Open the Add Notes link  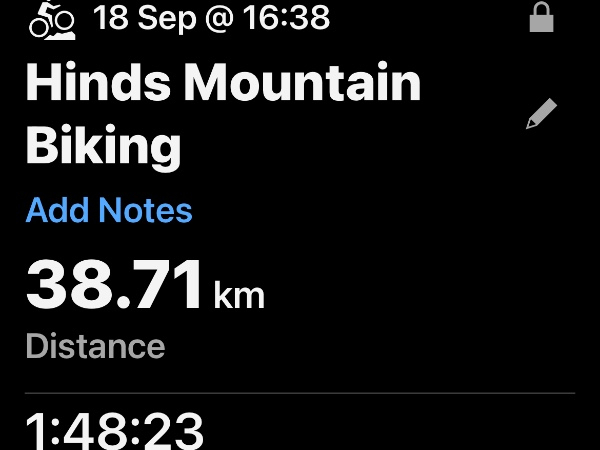pos(109,211)
